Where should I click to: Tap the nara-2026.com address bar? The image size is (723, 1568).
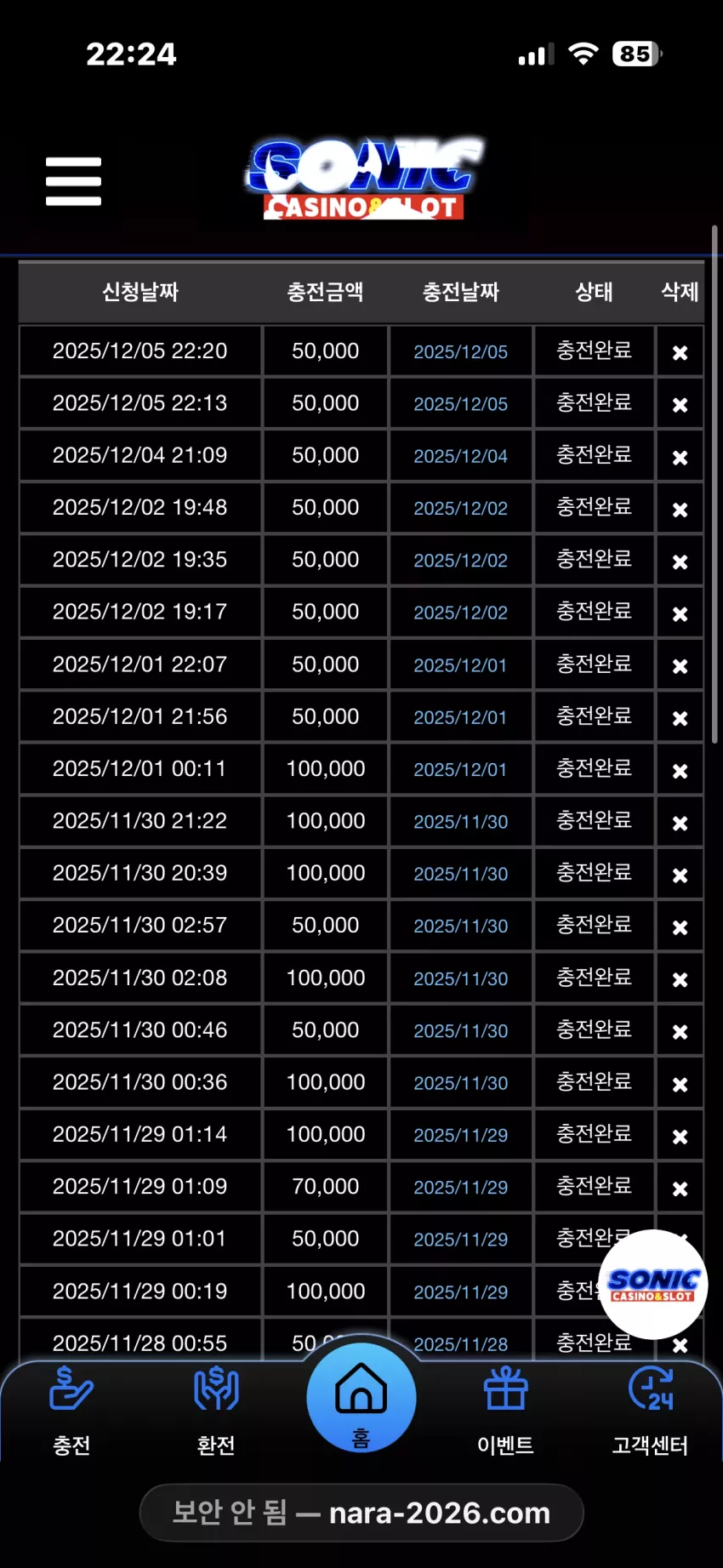(x=361, y=1513)
